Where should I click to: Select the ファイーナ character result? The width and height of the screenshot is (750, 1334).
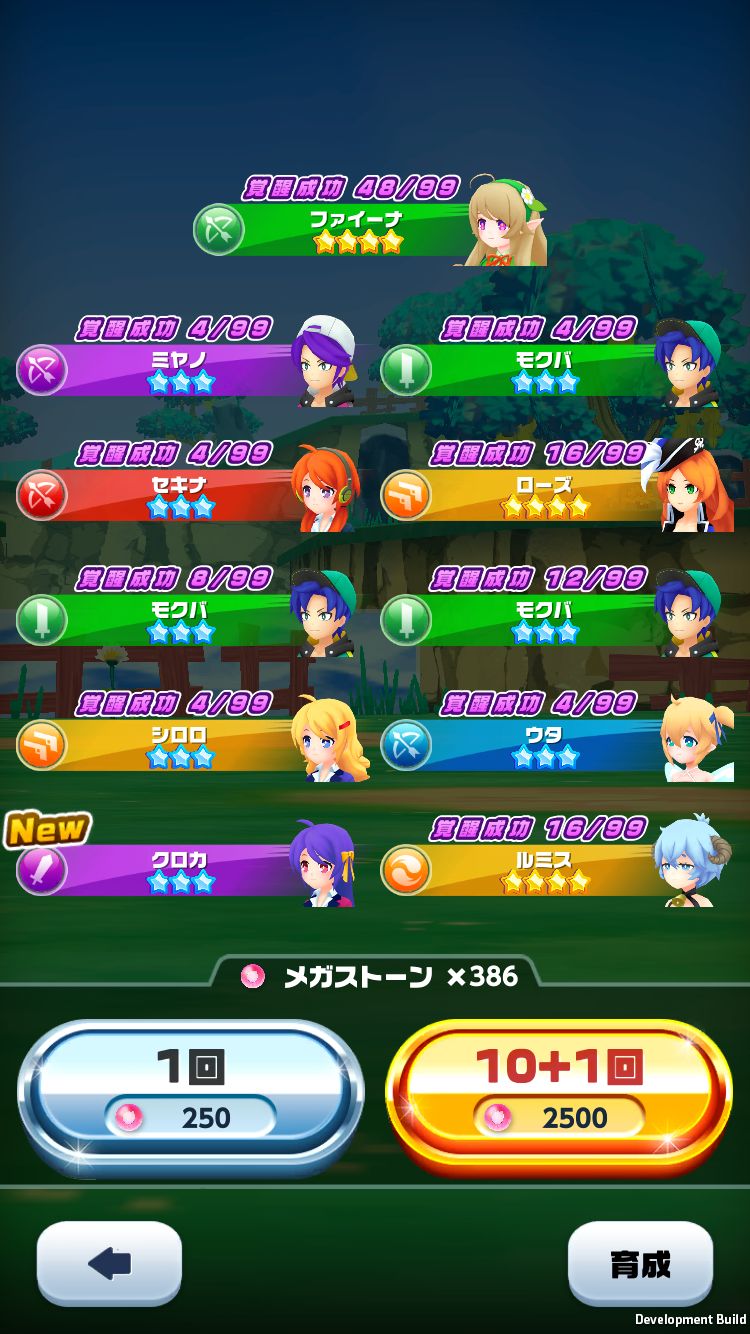[370, 229]
